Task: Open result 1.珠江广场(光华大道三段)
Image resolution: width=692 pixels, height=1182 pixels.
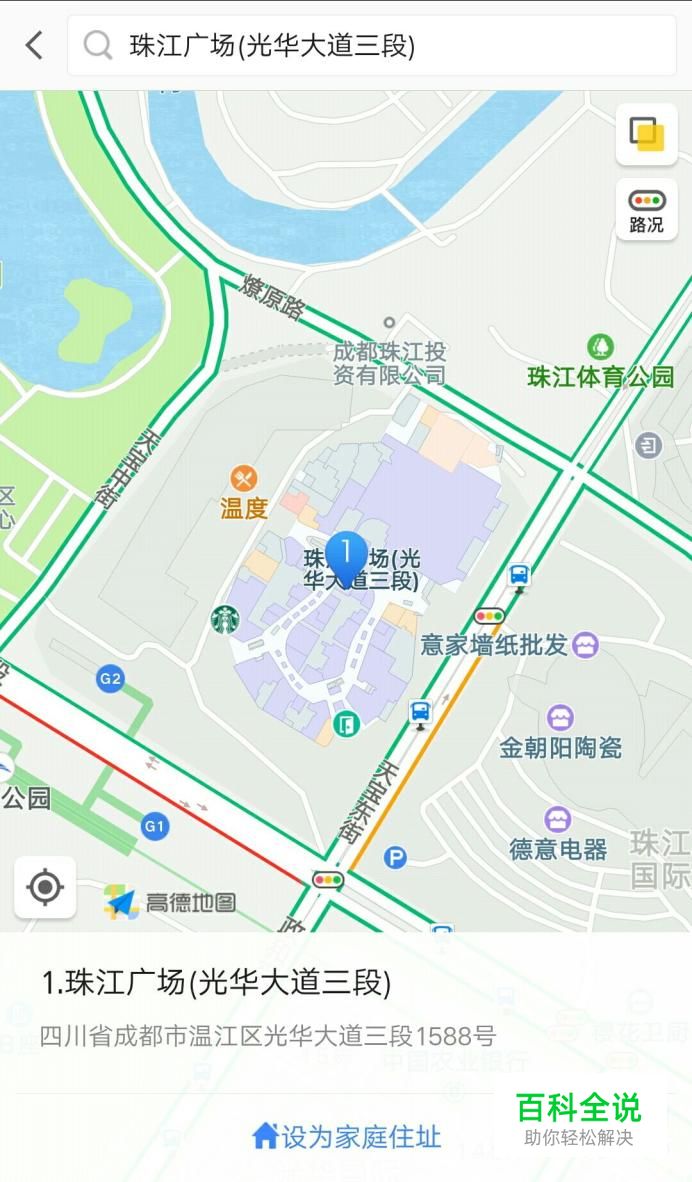Action: pos(216,982)
